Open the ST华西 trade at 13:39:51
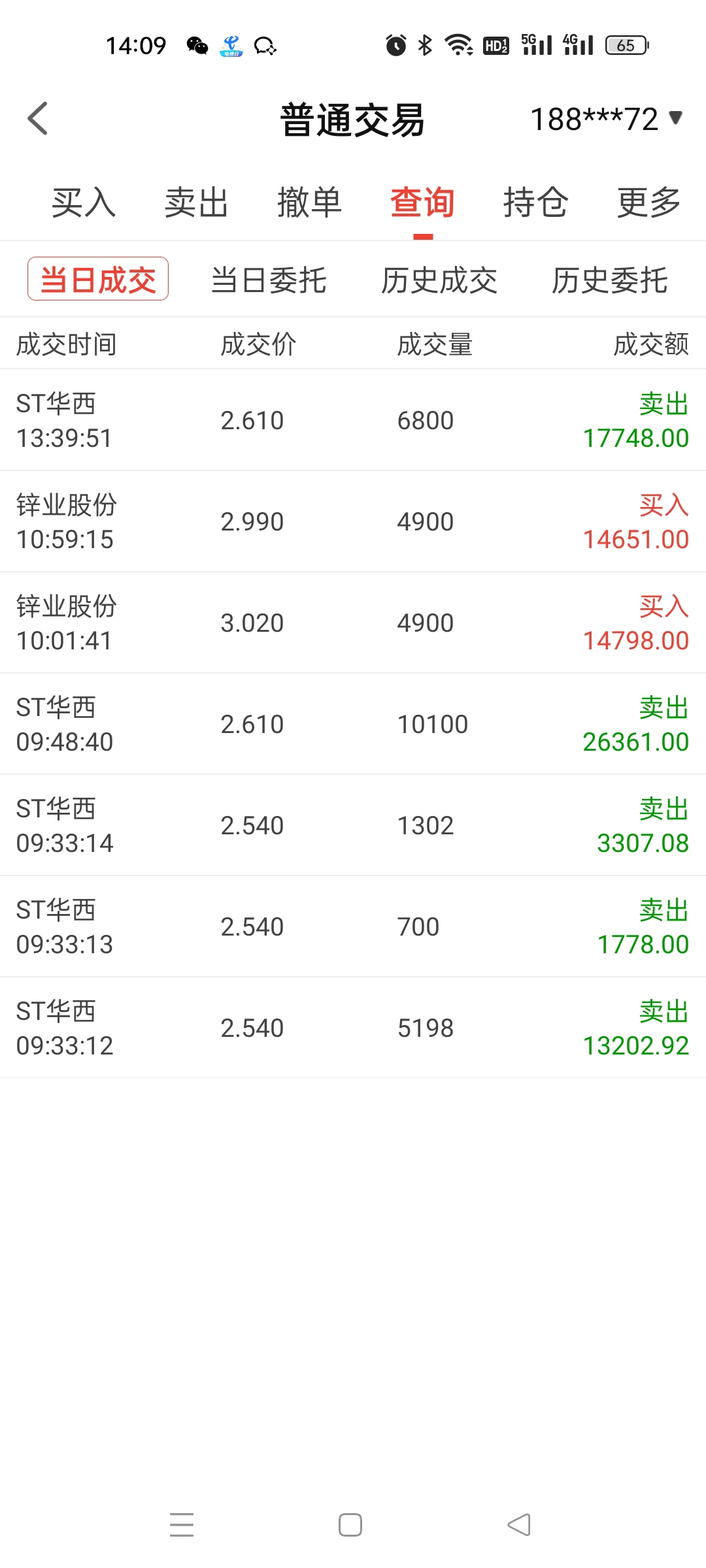 pos(353,420)
